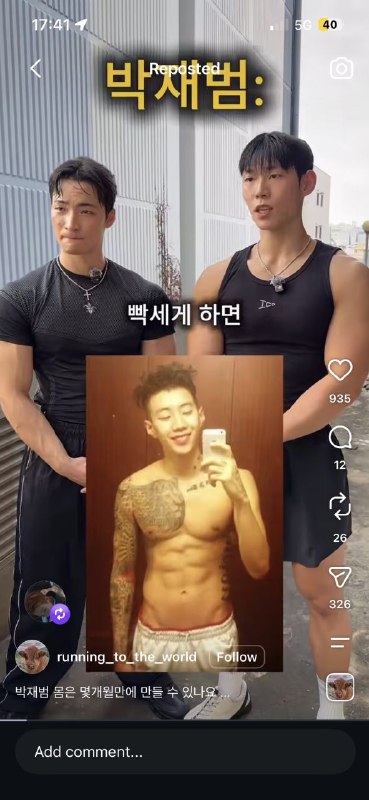The image size is (369, 800).
Task: Open the more options menu icon
Action: pos(340,642)
